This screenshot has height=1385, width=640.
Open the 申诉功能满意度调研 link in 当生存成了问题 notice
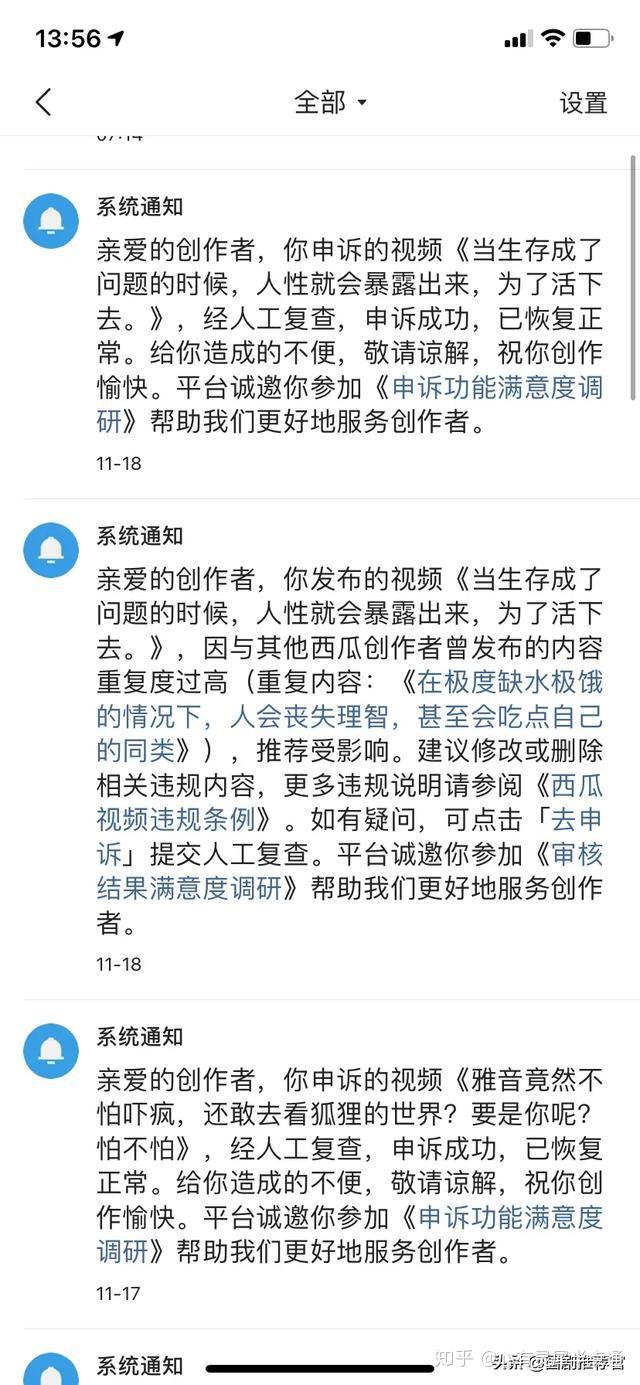pos(497,388)
